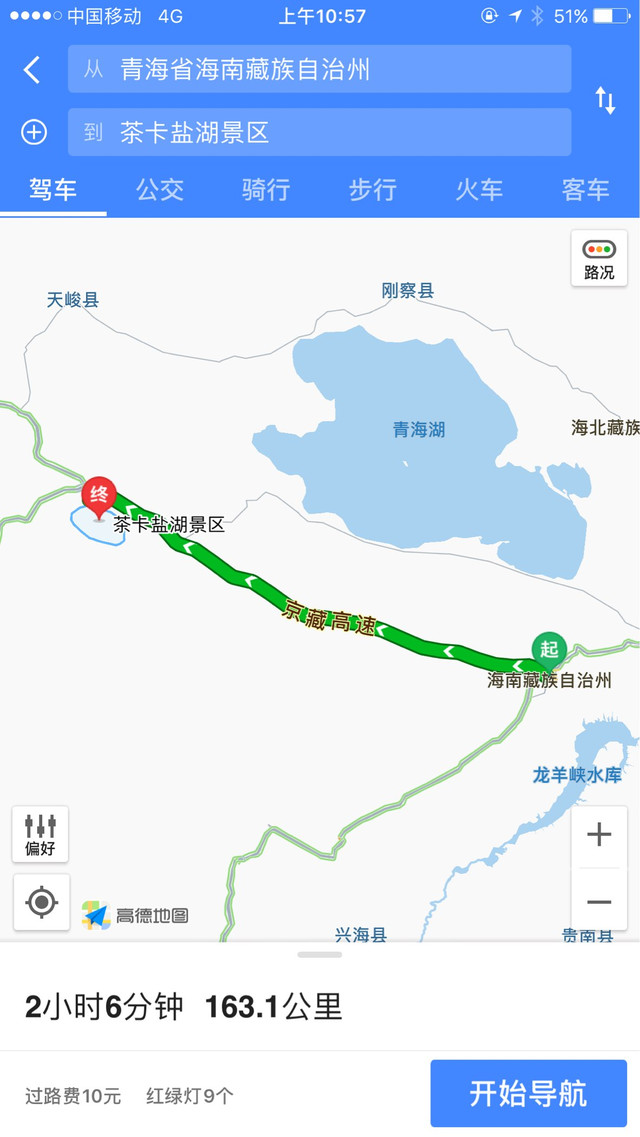Toggle 路况 traffic conditions layer

599,258
